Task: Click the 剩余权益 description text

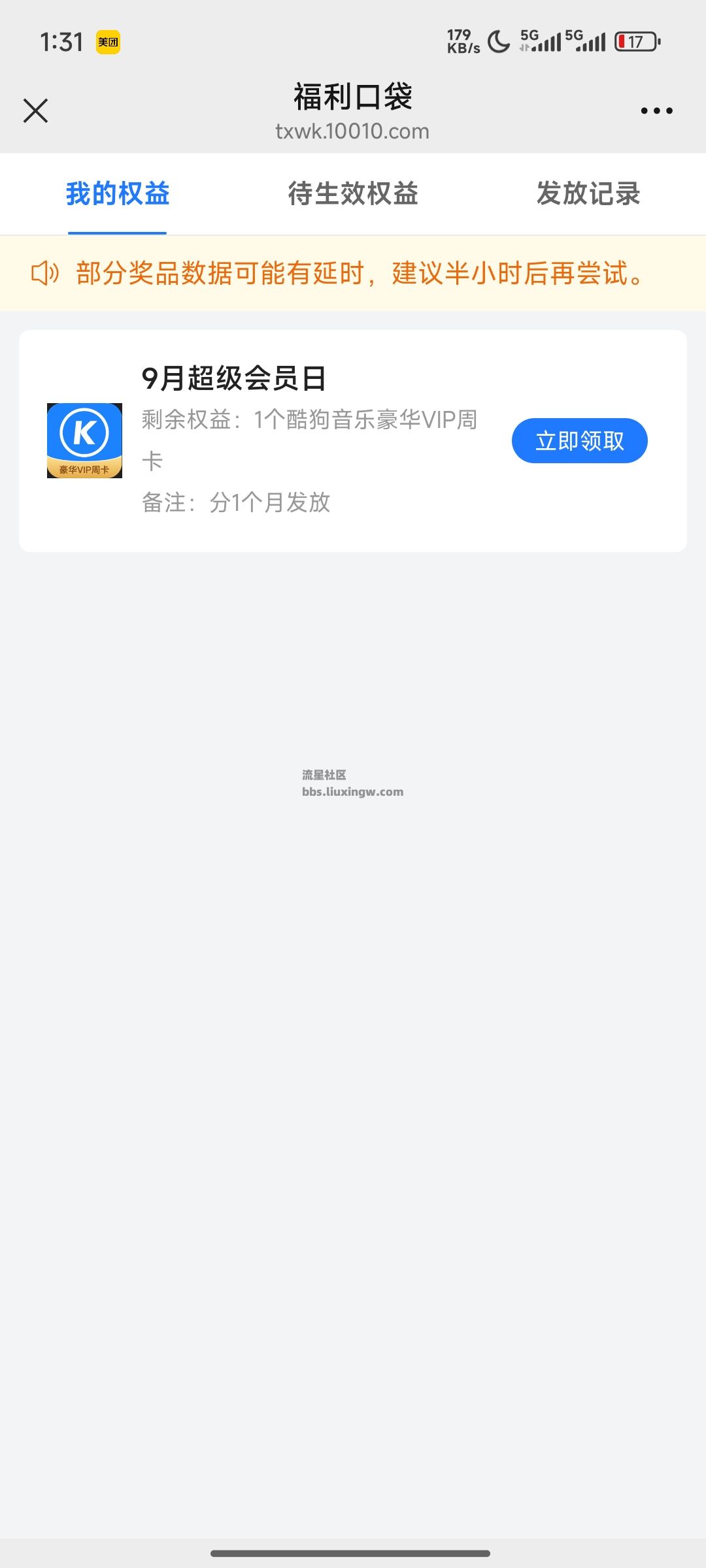Action: tap(307, 422)
